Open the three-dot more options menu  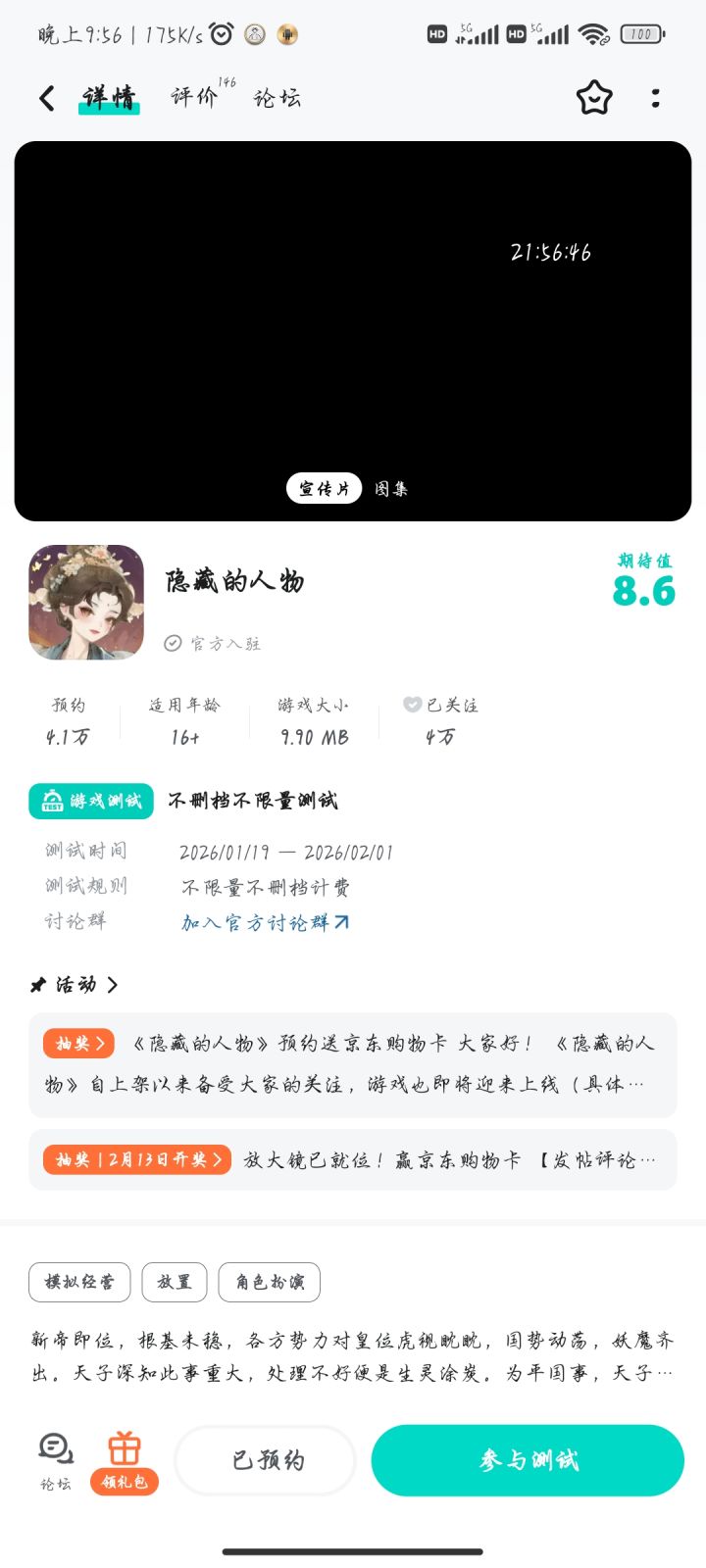tap(655, 98)
